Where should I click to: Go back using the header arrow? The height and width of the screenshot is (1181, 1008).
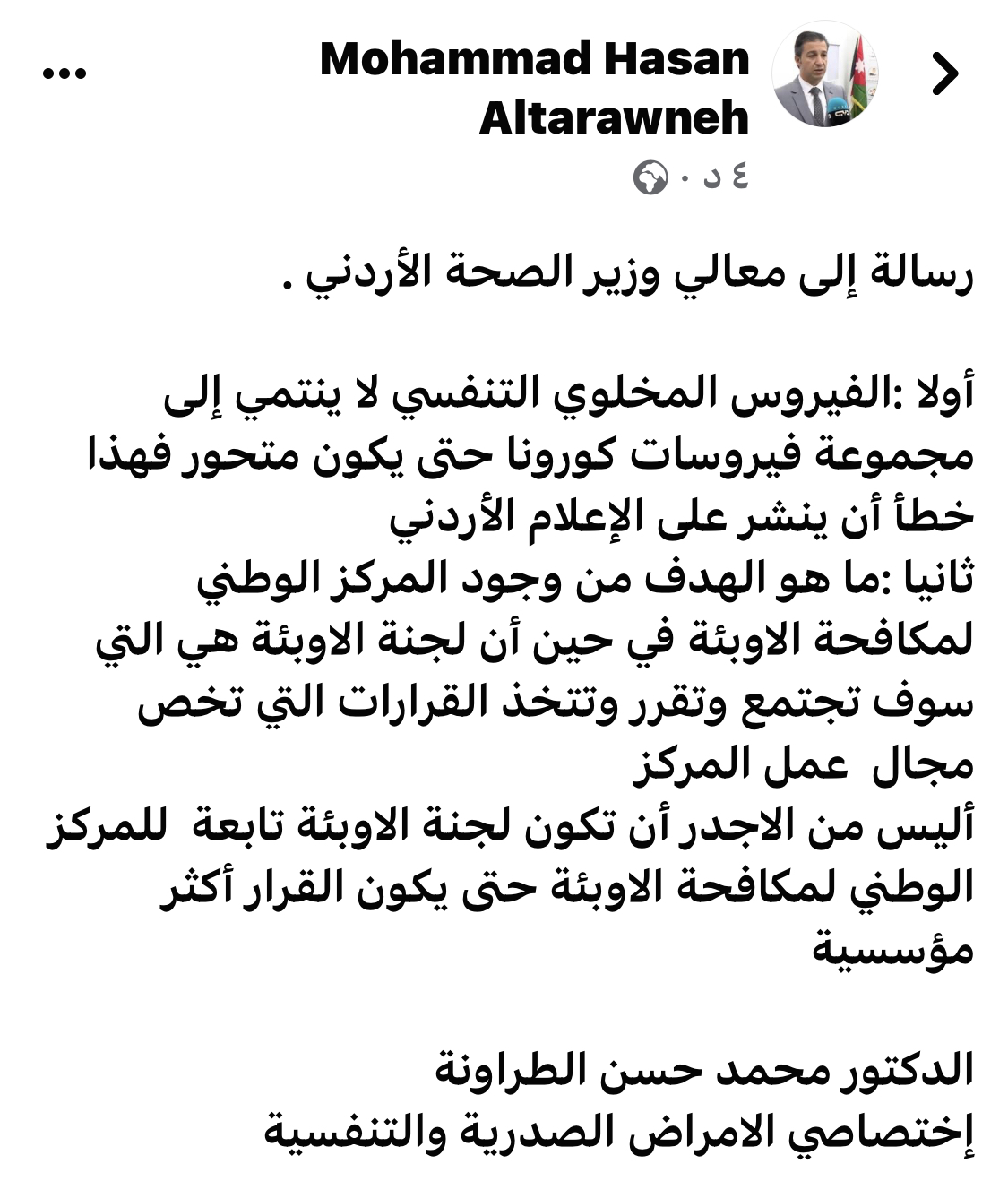click(944, 74)
